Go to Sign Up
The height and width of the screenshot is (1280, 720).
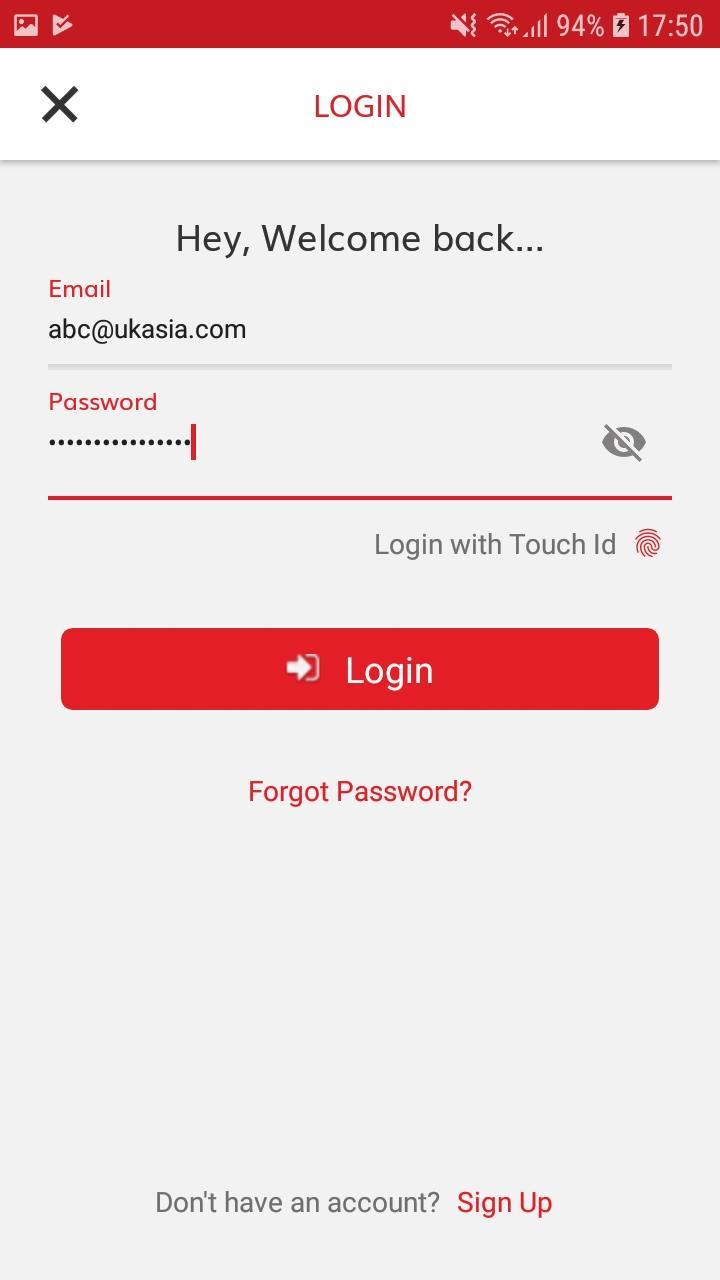pyautogui.click(x=504, y=1202)
